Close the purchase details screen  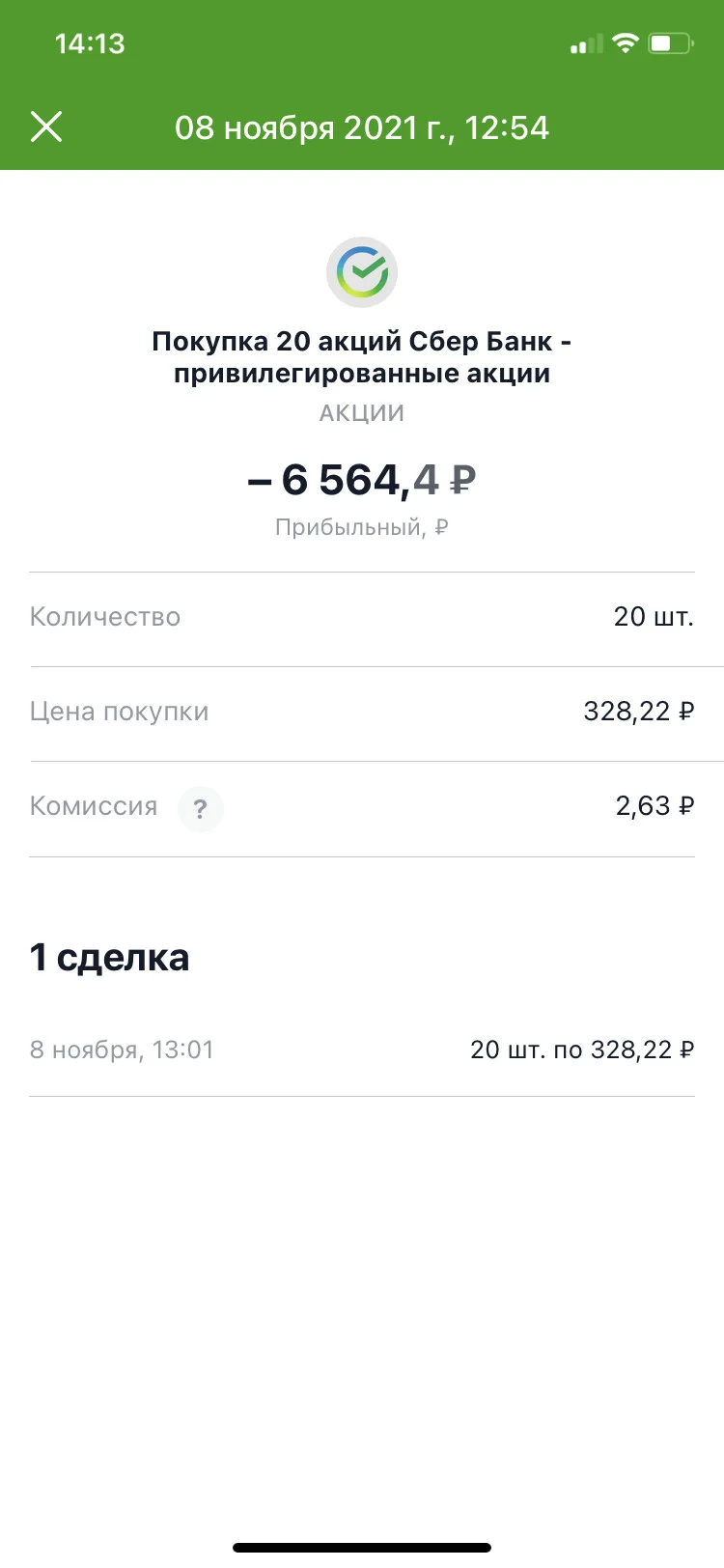(46, 126)
